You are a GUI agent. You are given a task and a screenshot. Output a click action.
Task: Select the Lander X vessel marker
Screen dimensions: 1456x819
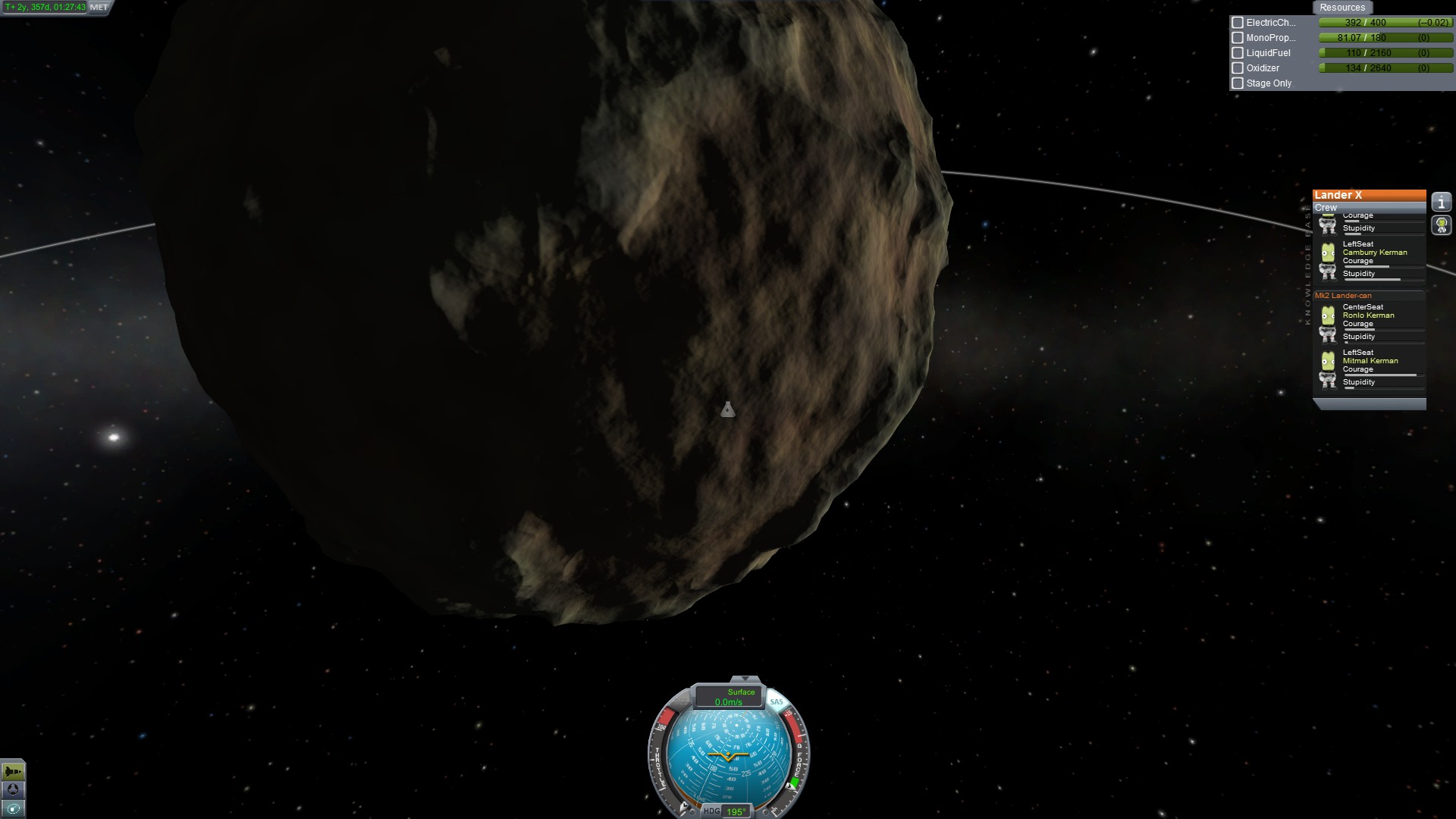click(x=727, y=410)
